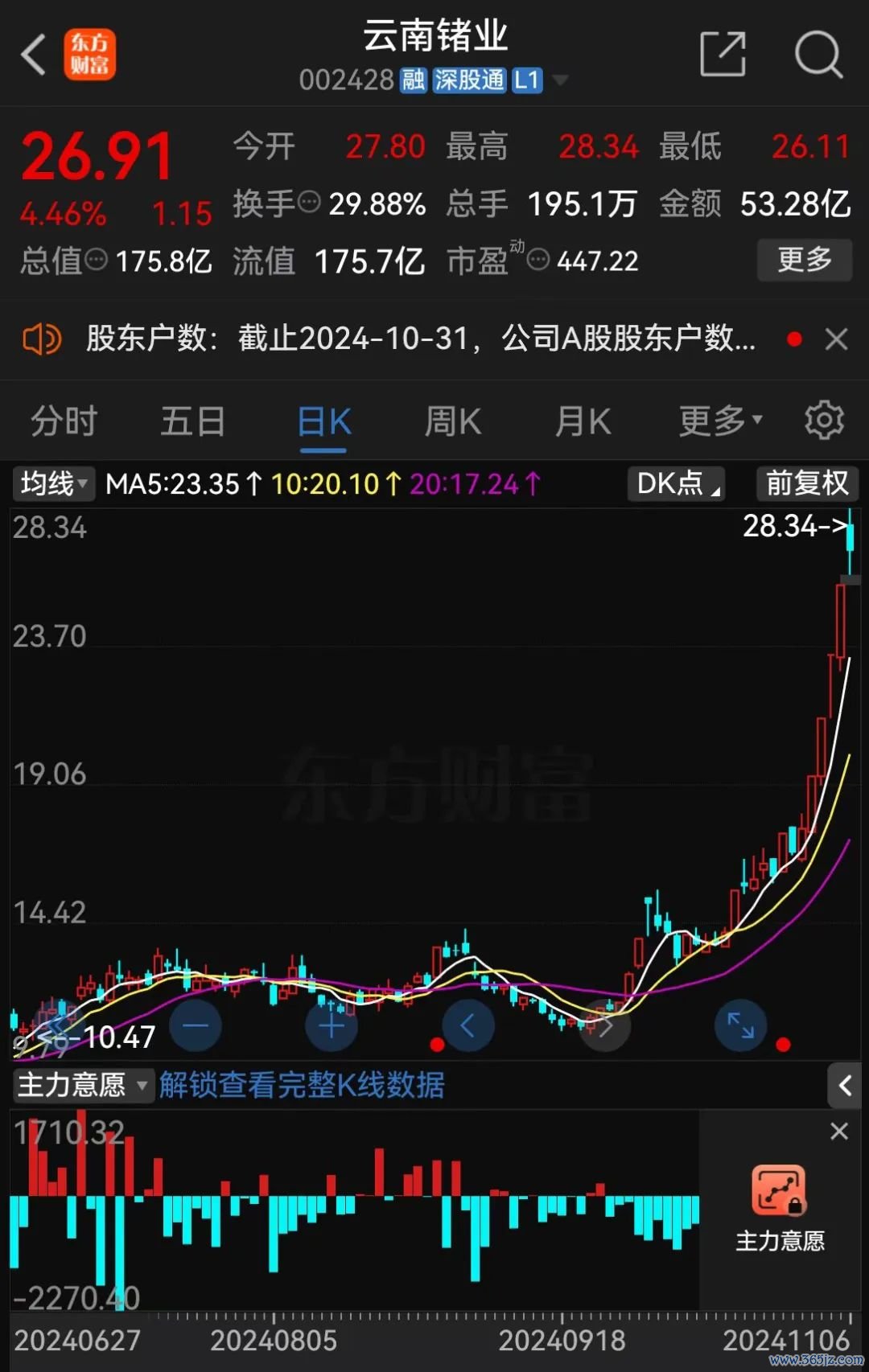Open the 主力意愿 indicator dropdown
This screenshot has width=869, height=1372.
pos(82,1085)
